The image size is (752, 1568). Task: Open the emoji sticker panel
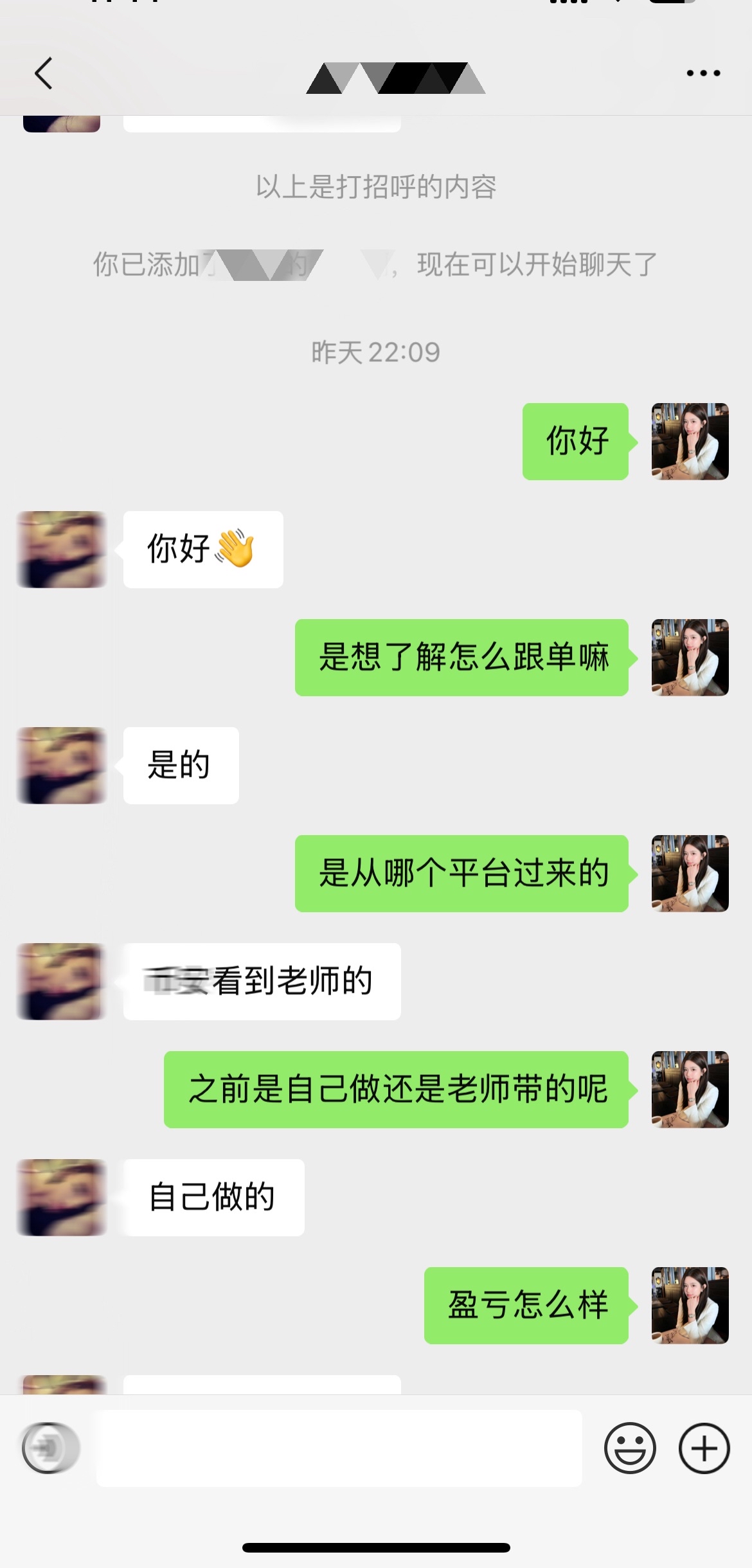coord(630,1448)
